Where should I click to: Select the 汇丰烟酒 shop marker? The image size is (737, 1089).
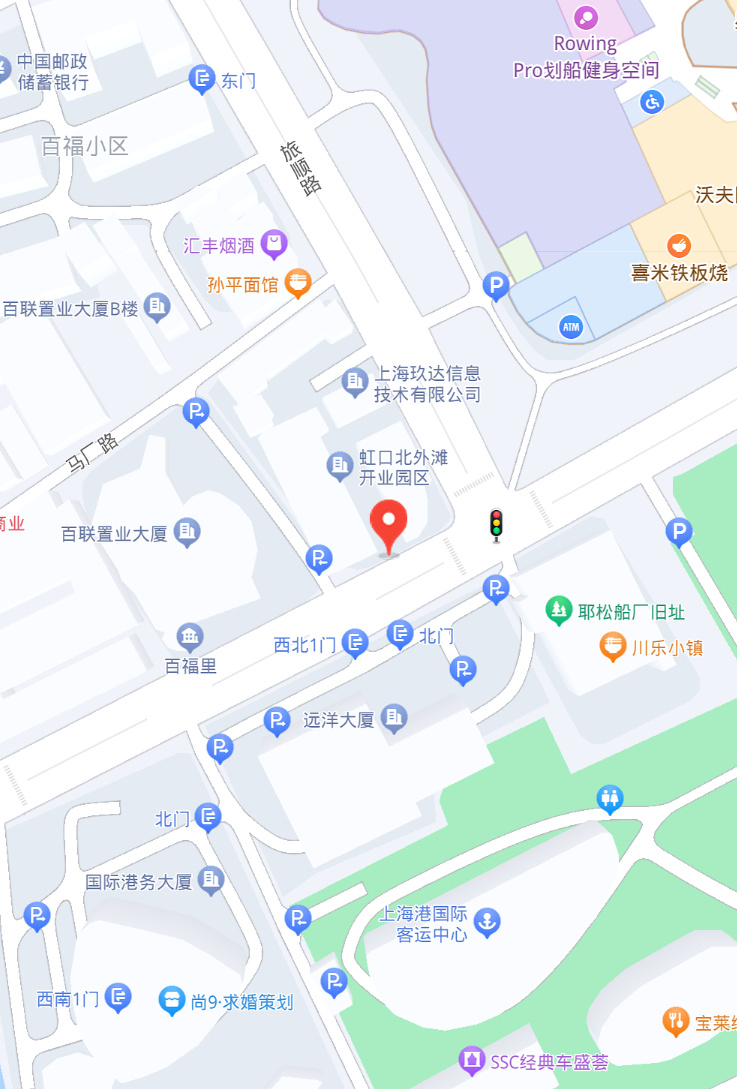[x=274, y=243]
